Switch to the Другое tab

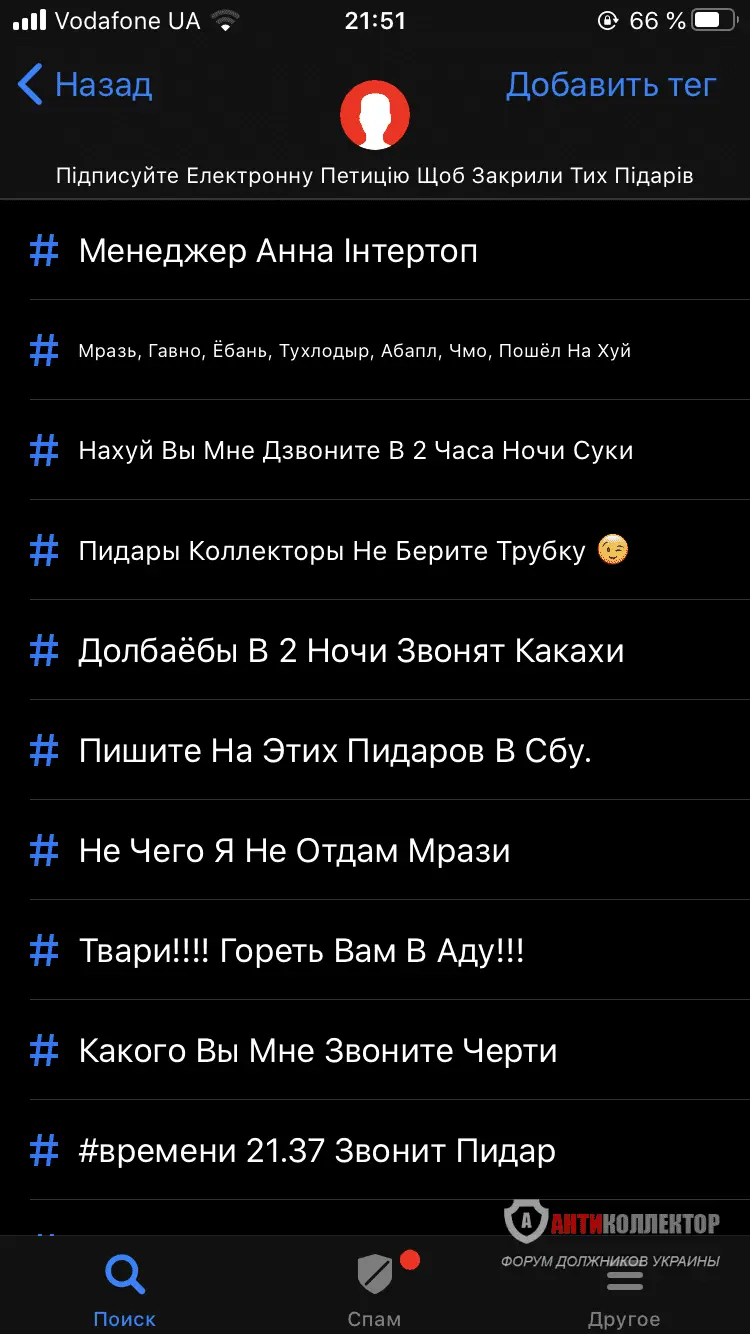tap(624, 1295)
